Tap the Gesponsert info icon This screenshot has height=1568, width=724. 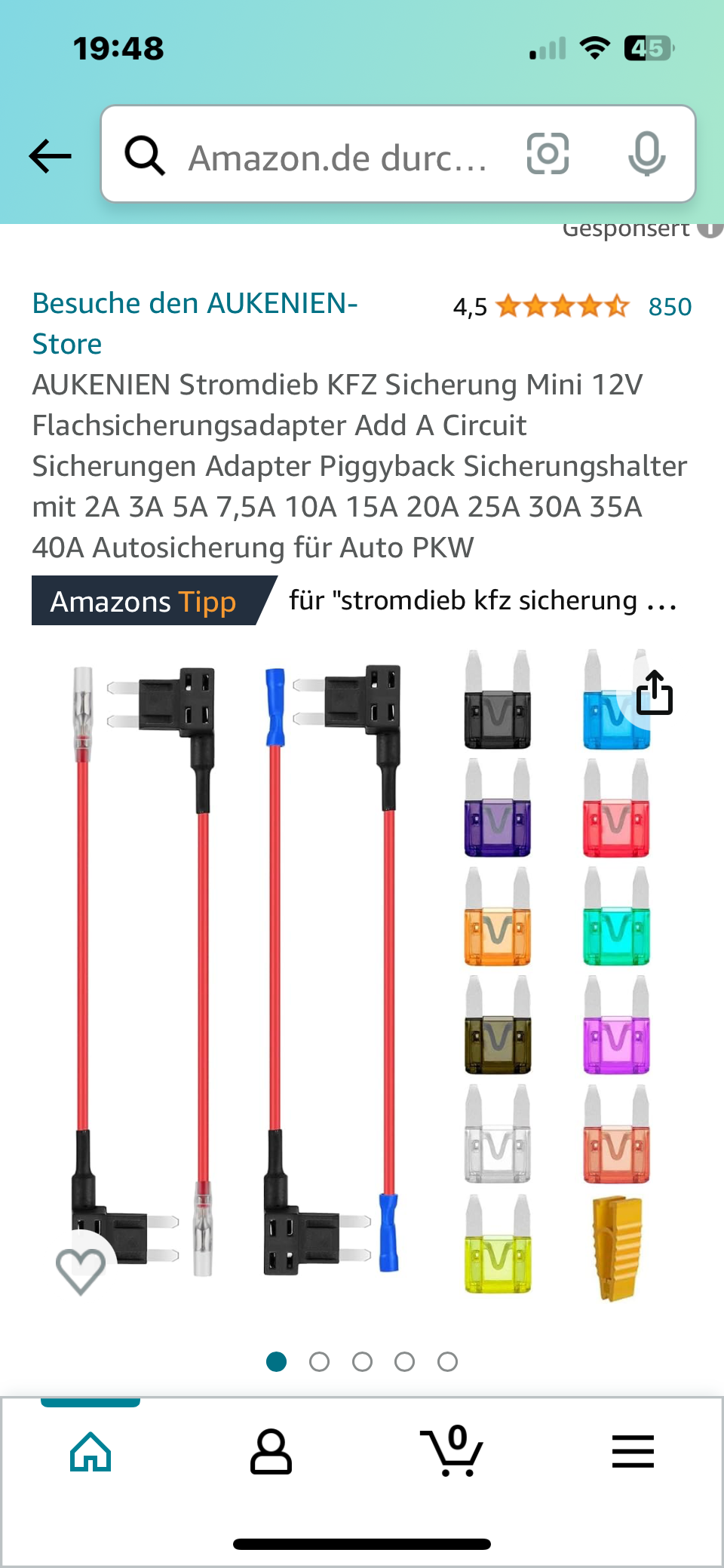pyautogui.click(x=710, y=228)
